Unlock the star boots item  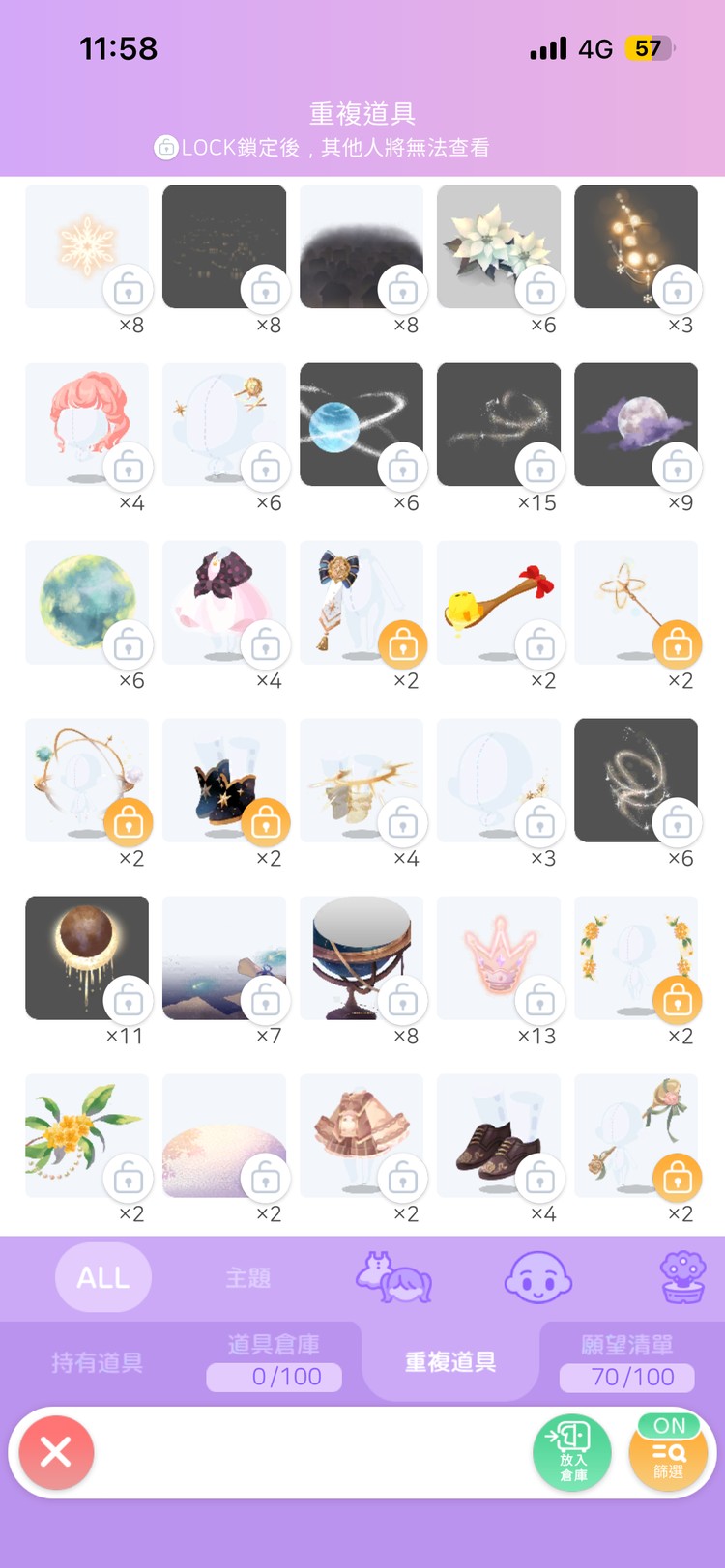(266, 823)
